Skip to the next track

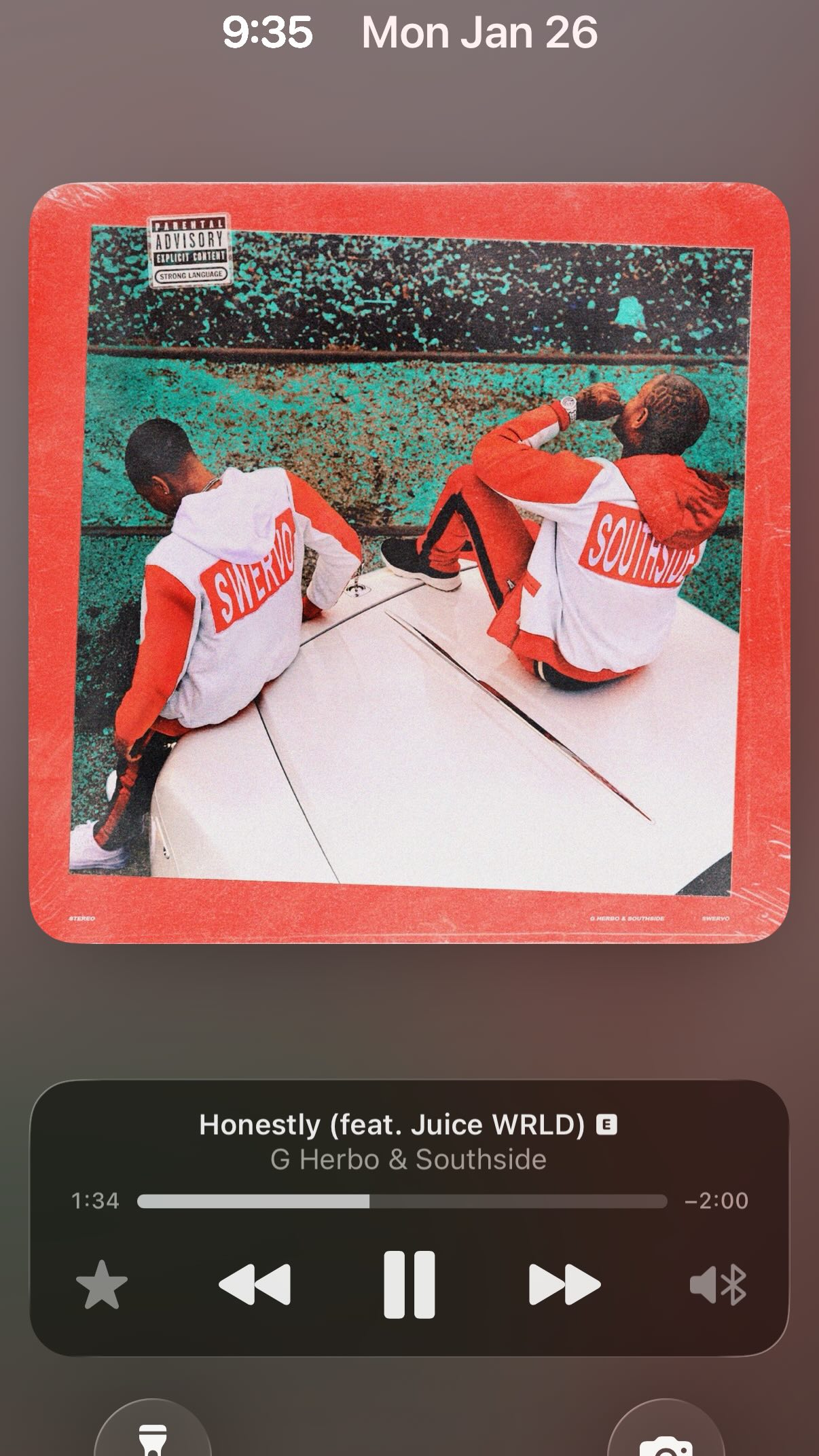(564, 1284)
